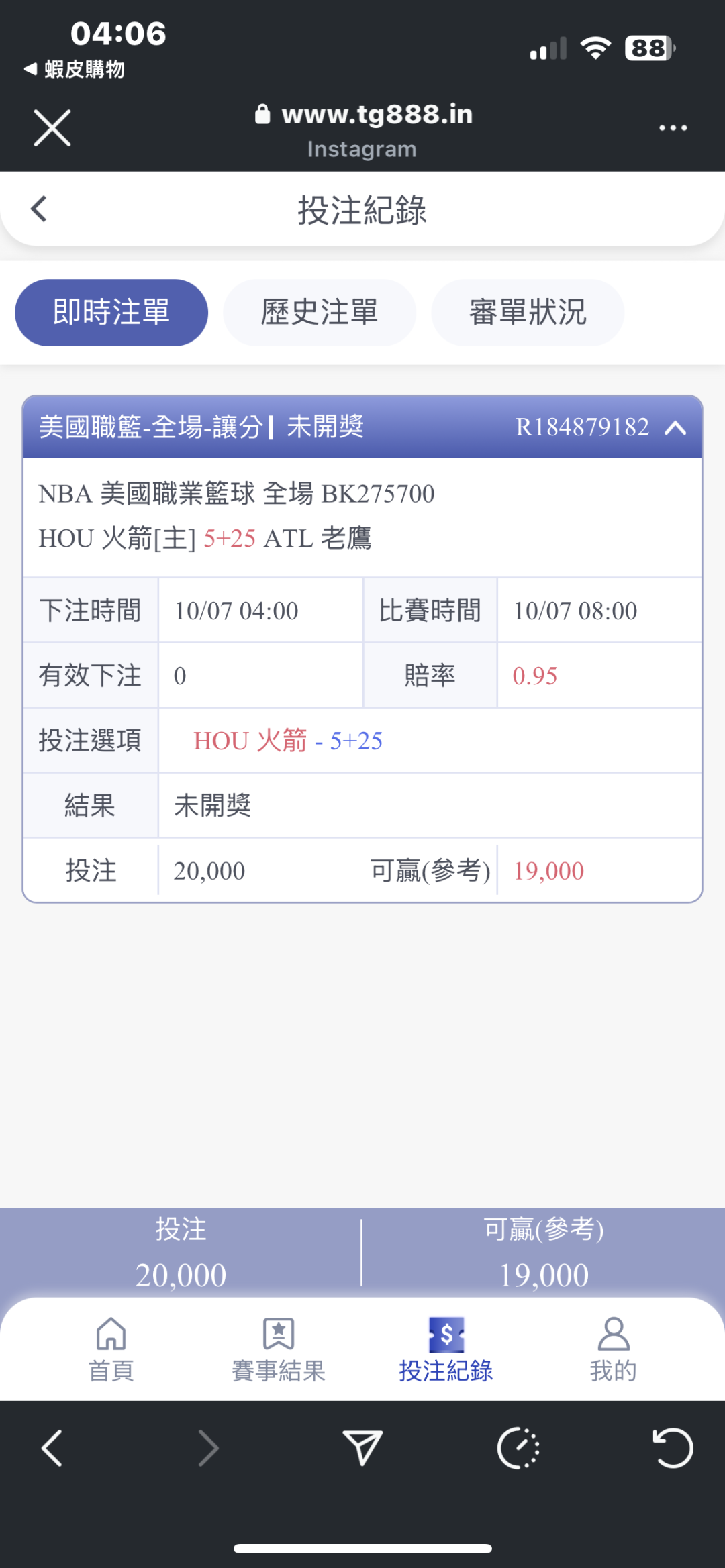Go back from 投注紀錄 page

pos(39,209)
